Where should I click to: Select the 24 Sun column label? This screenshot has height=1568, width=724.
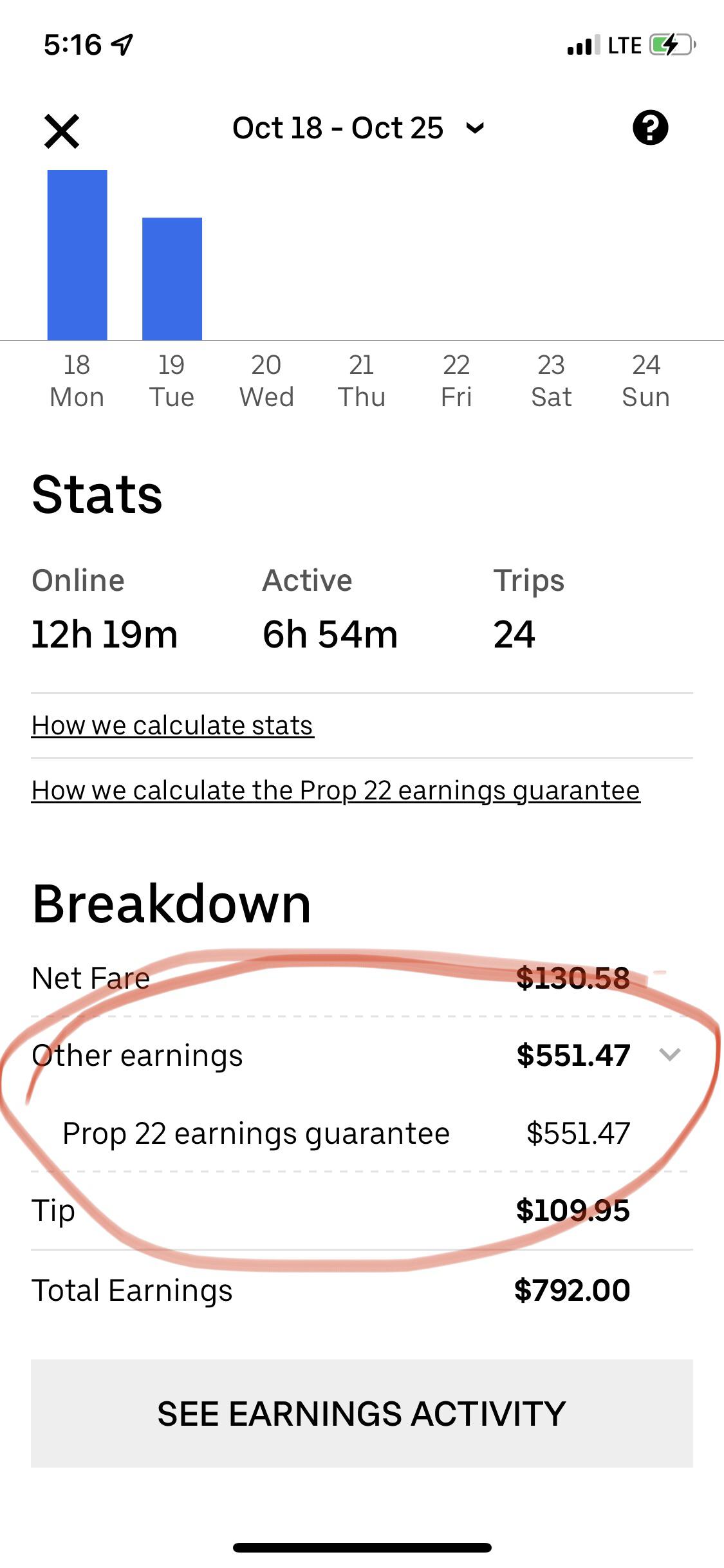(x=646, y=380)
